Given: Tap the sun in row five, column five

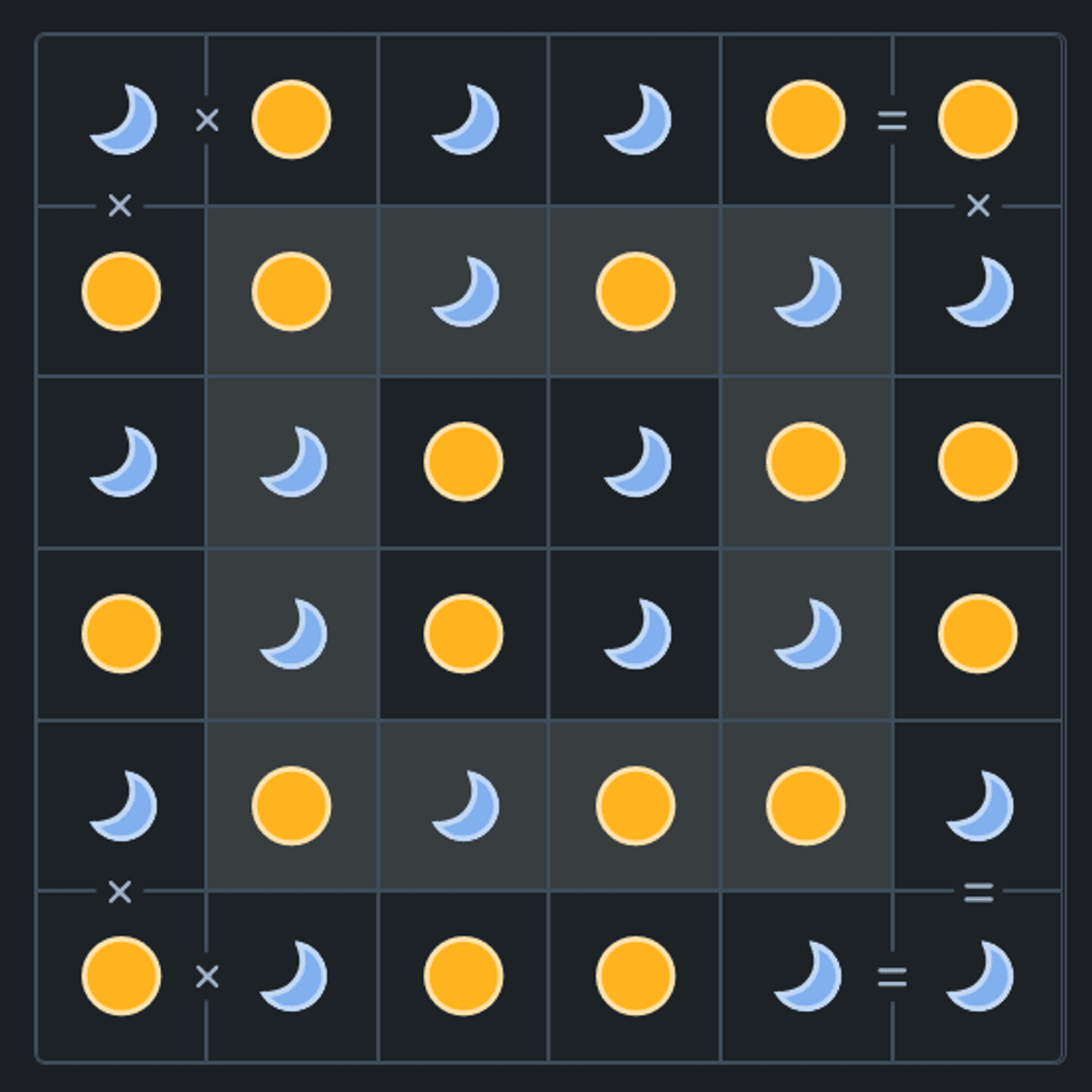Looking at the screenshot, I should point(805,805).
